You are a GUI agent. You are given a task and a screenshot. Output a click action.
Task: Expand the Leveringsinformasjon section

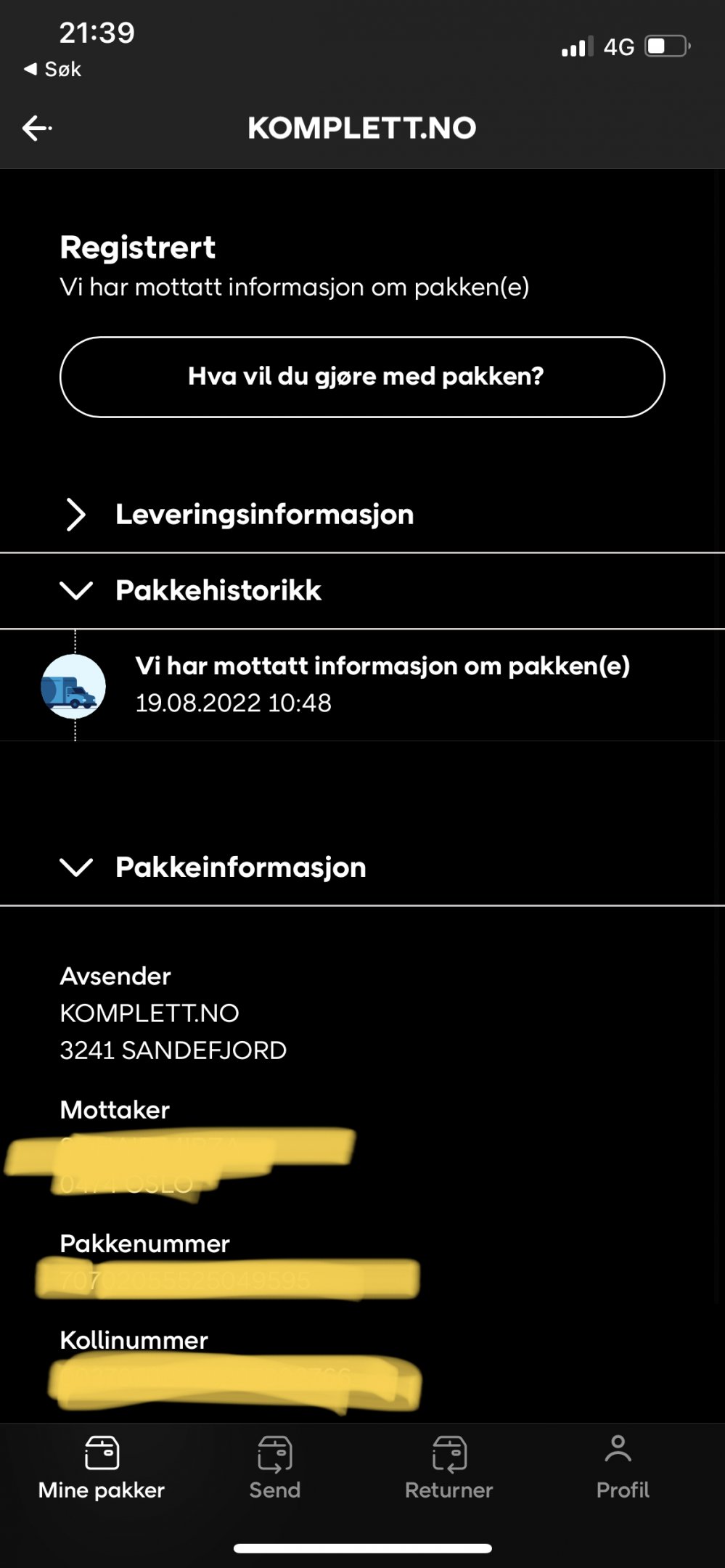coord(362,515)
